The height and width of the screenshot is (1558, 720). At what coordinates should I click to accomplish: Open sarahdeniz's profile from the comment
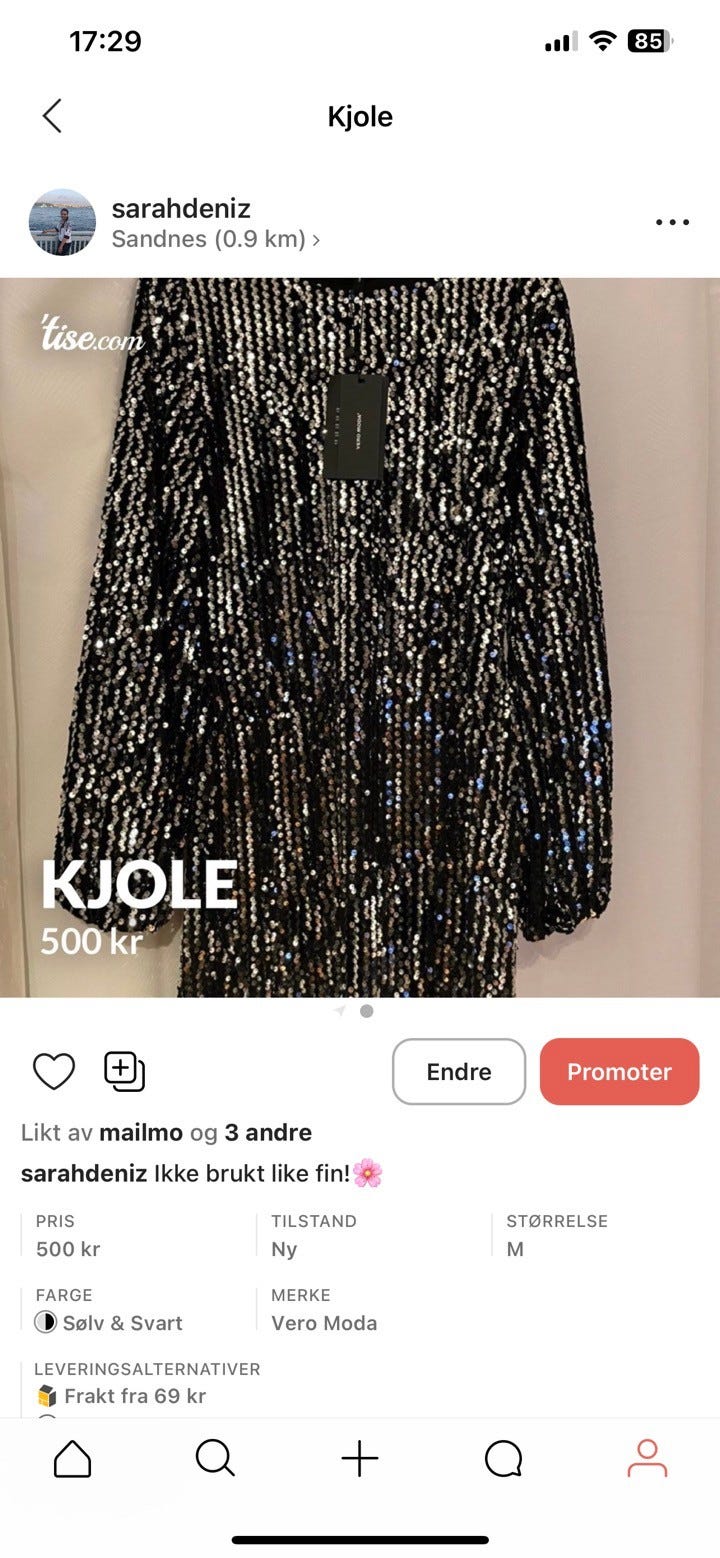(x=84, y=1173)
